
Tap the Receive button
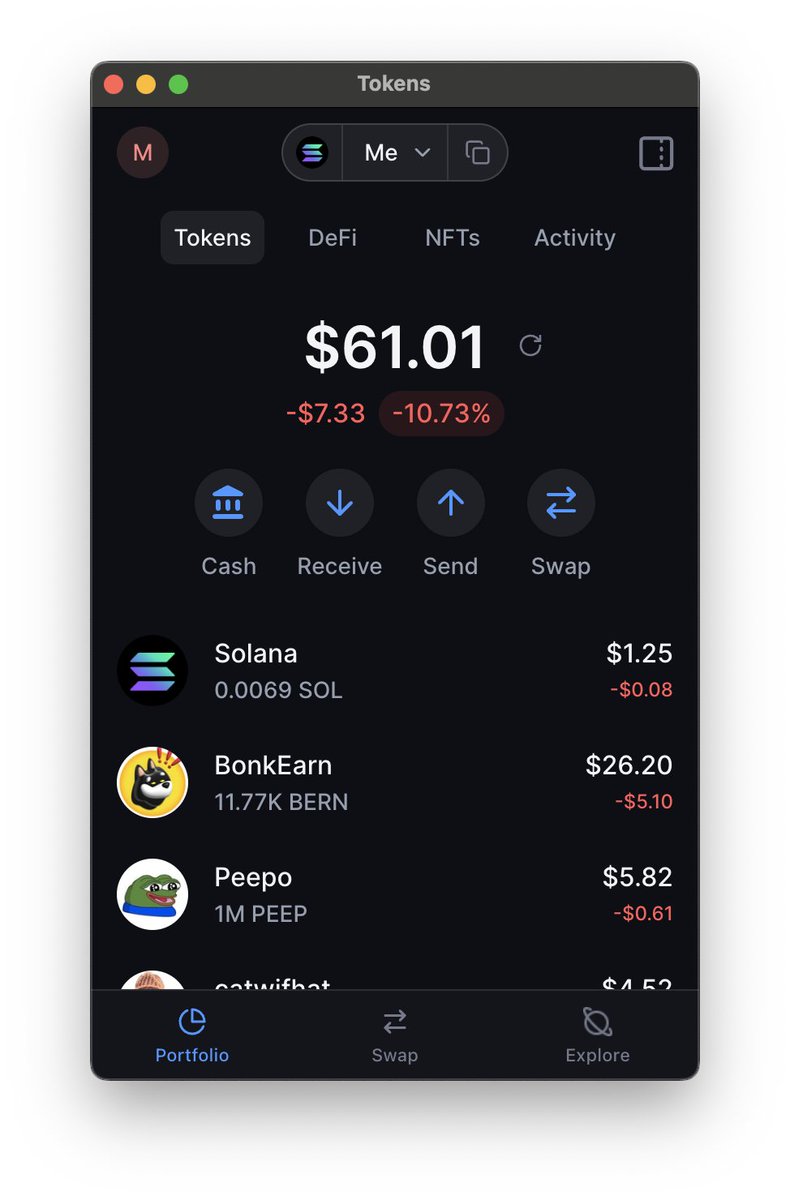pyautogui.click(x=340, y=503)
